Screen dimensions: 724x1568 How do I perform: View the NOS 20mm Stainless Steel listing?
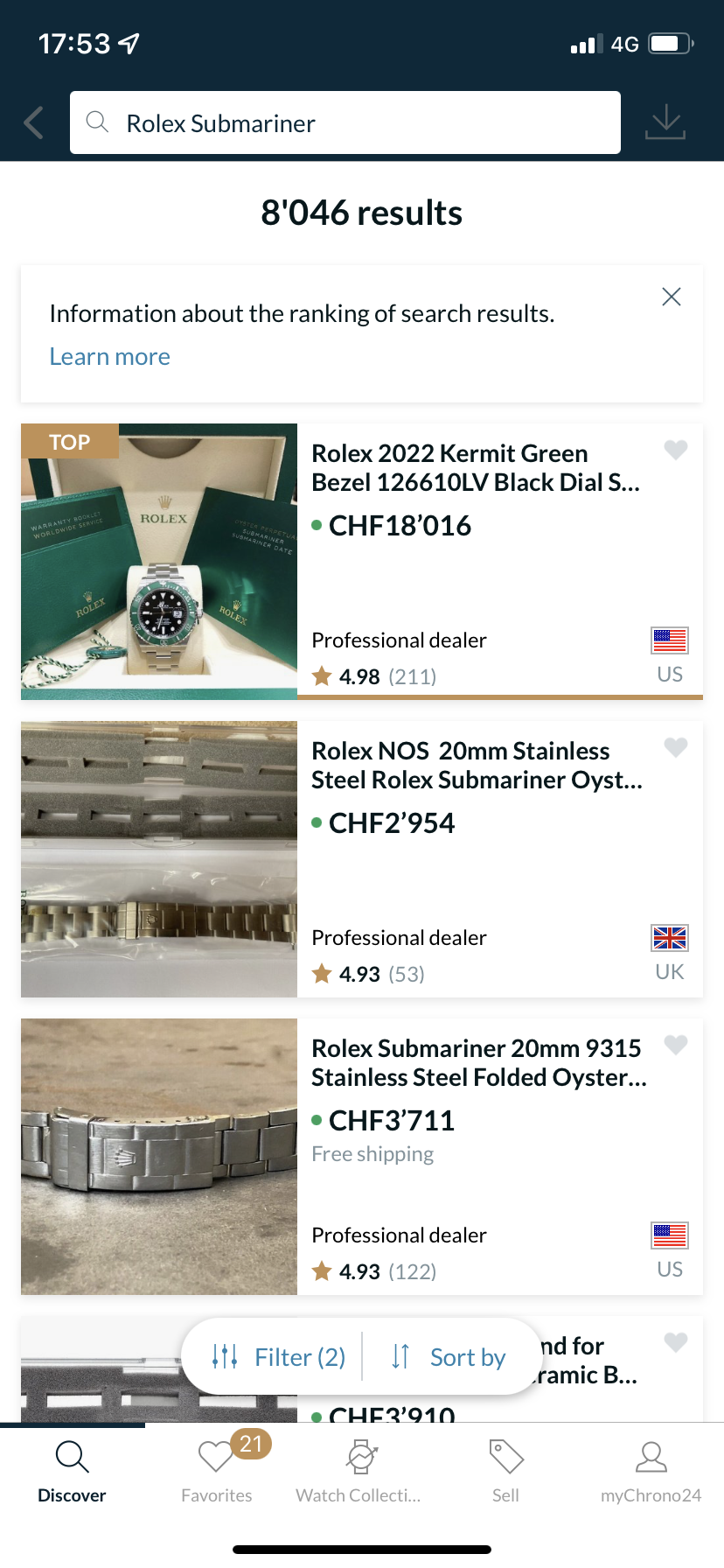[476, 766]
